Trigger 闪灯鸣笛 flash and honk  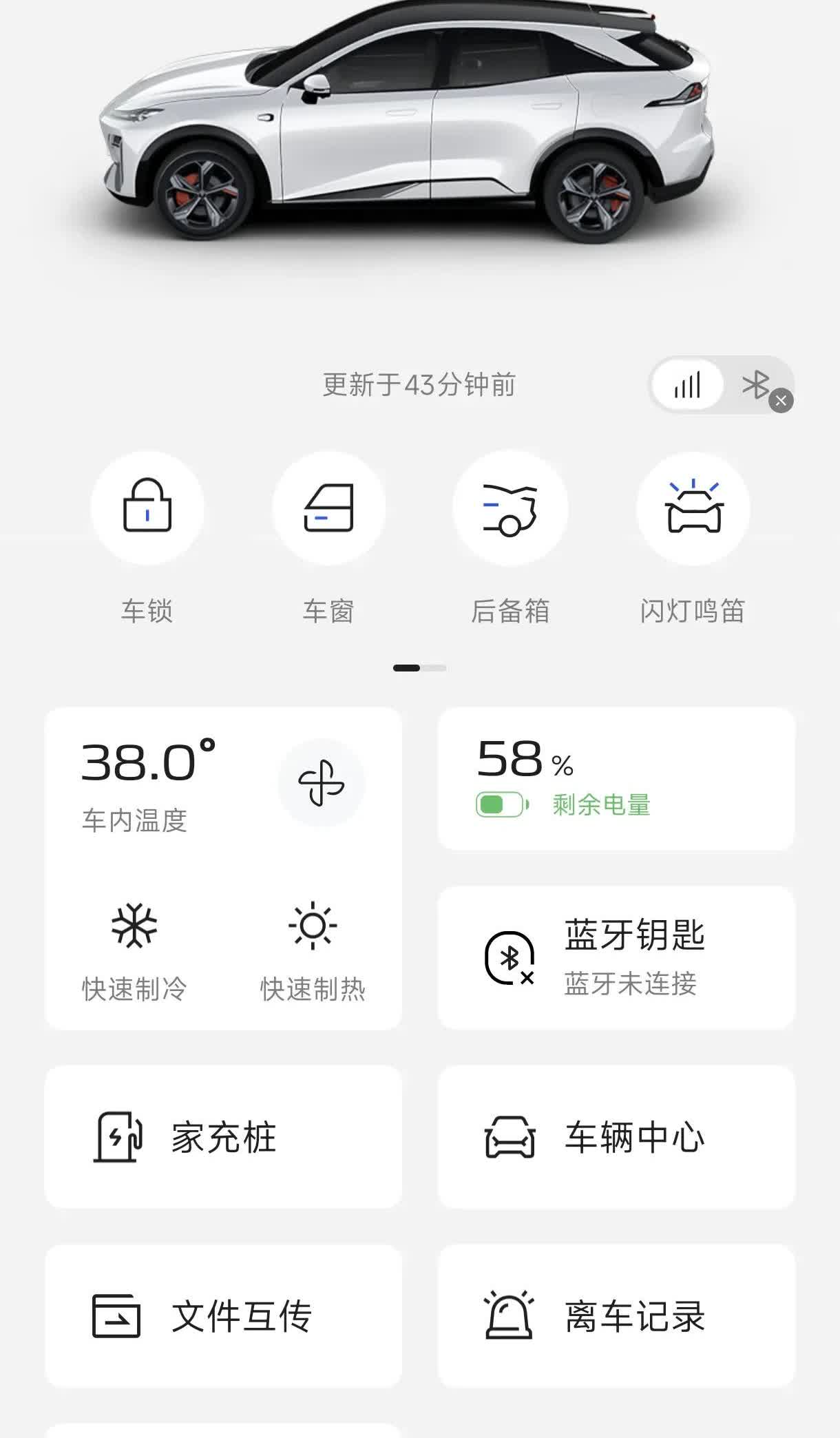[x=693, y=507]
